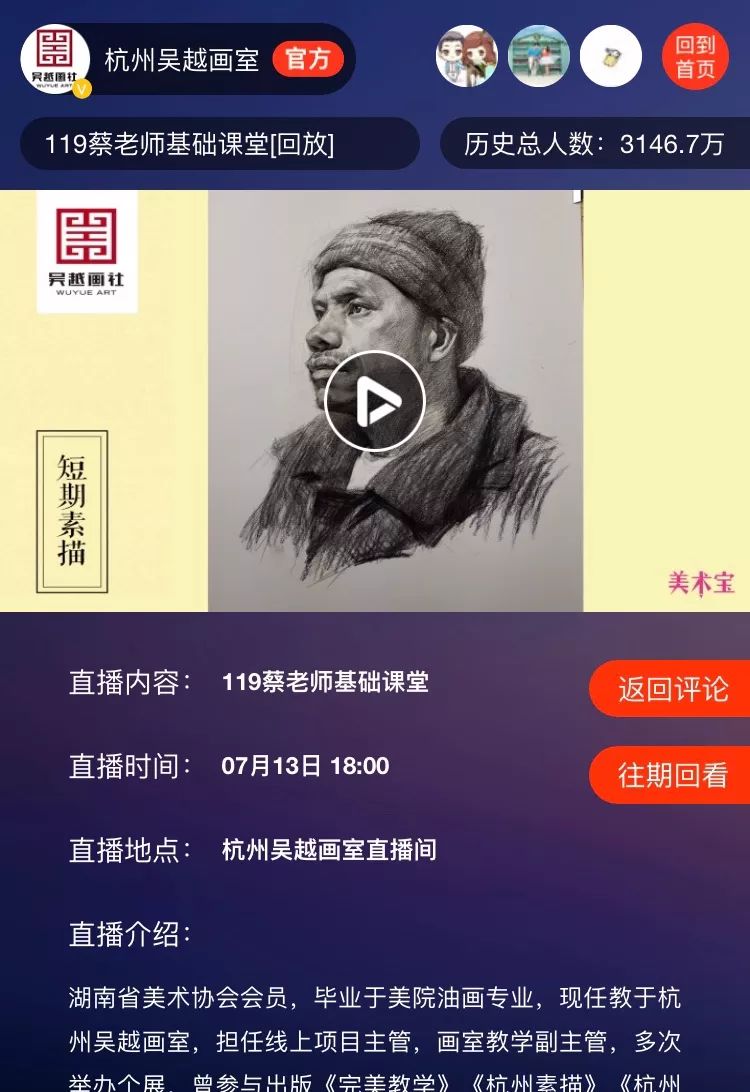The height and width of the screenshot is (1092, 750).
Task: Open the outdoor-photo viewer avatar
Action: [x=539, y=57]
